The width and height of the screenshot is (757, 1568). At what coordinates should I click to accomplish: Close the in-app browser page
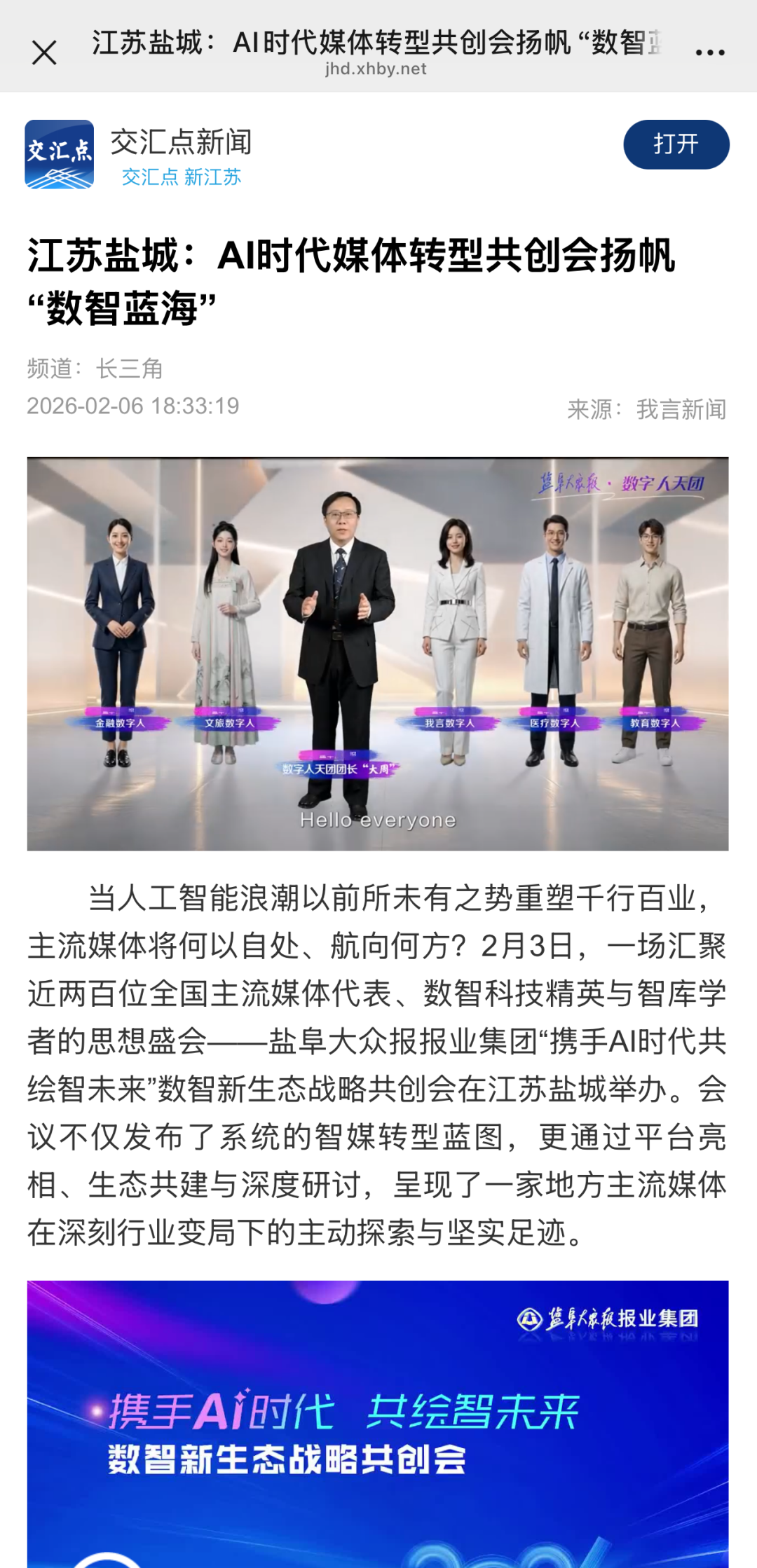[44, 53]
